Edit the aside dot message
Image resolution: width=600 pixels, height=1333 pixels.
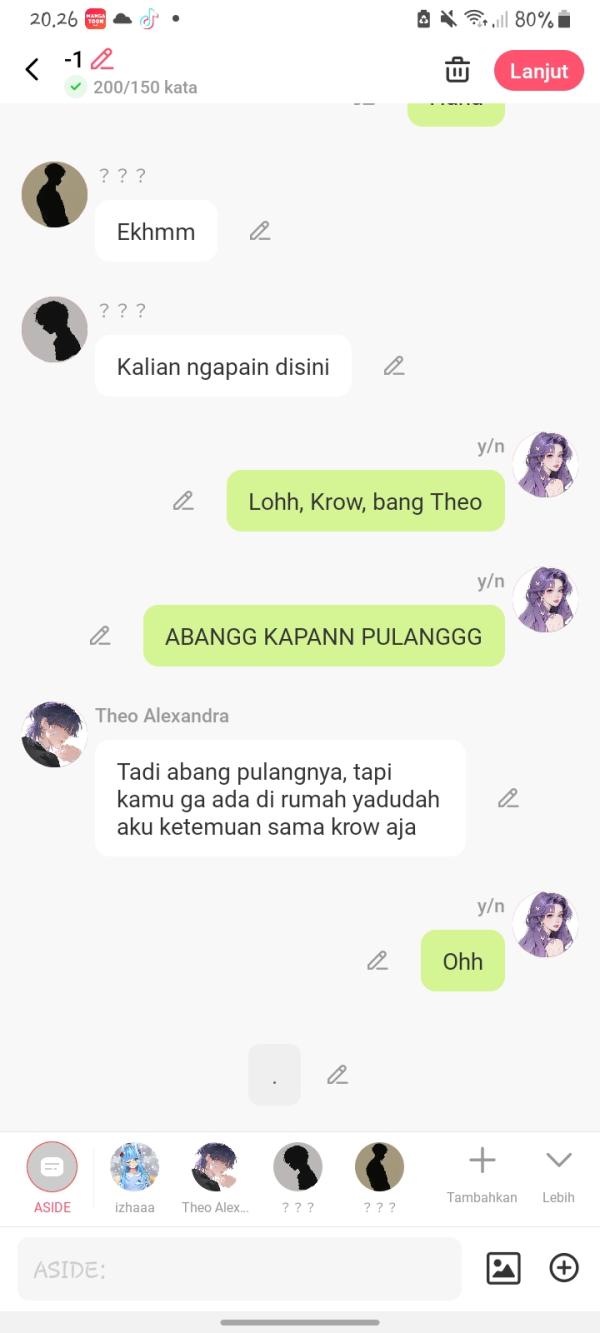coord(338,1075)
